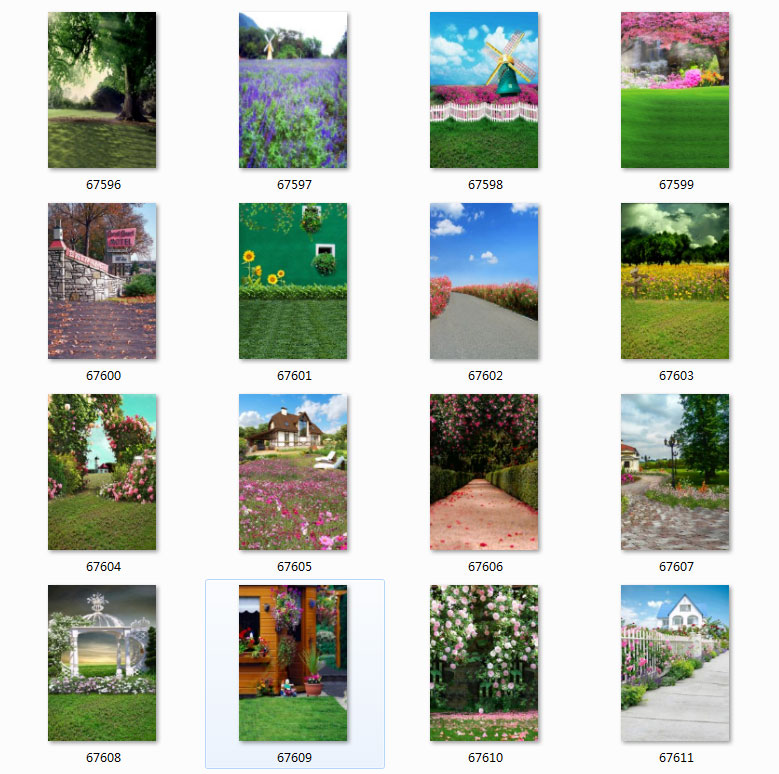779x774 pixels.
Task: Open the white fence image 67611
Action: [675, 663]
